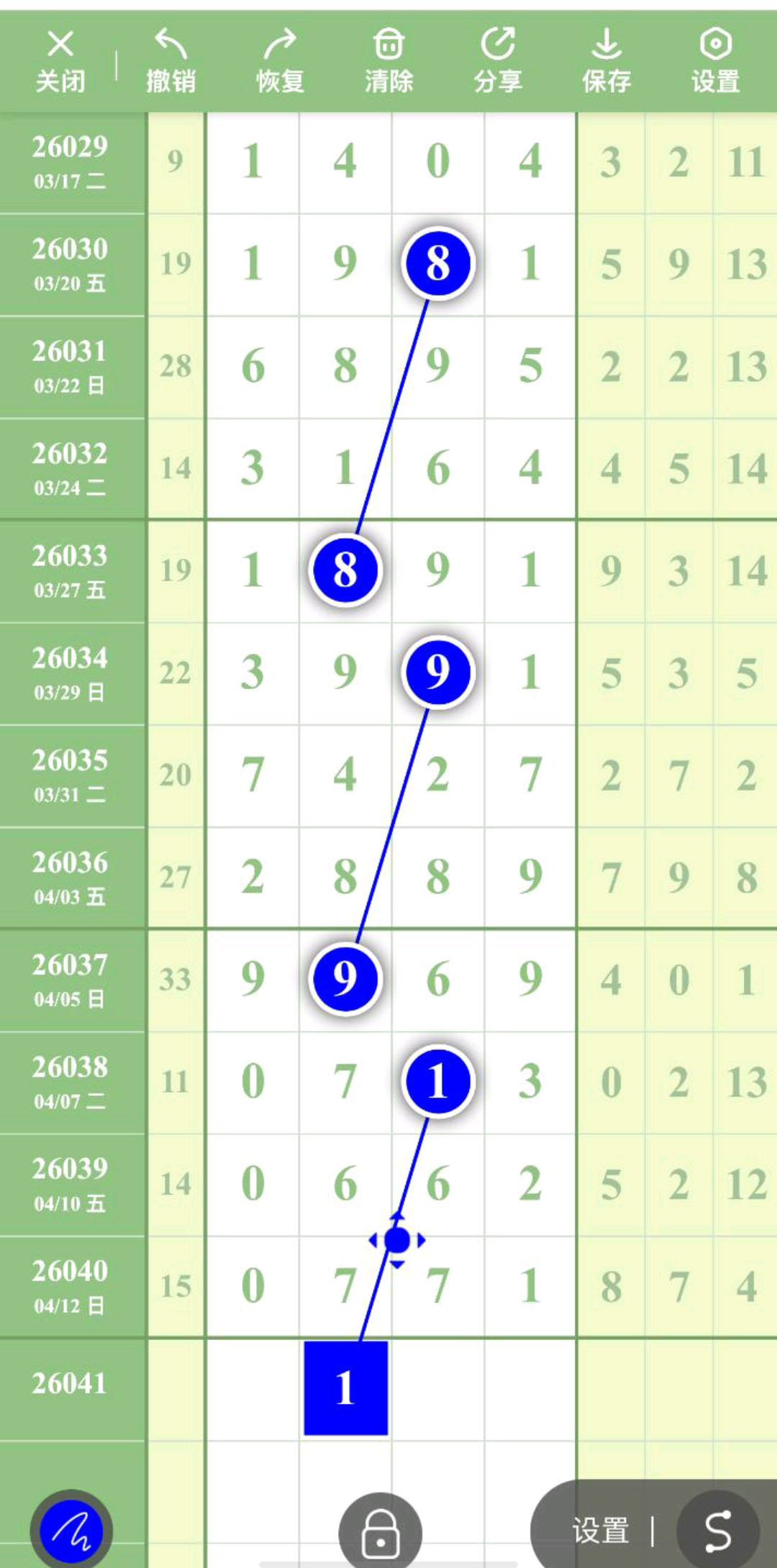The width and height of the screenshot is (777, 1568).
Task: Tap the line move handle near 26040
Action: tap(397, 1240)
